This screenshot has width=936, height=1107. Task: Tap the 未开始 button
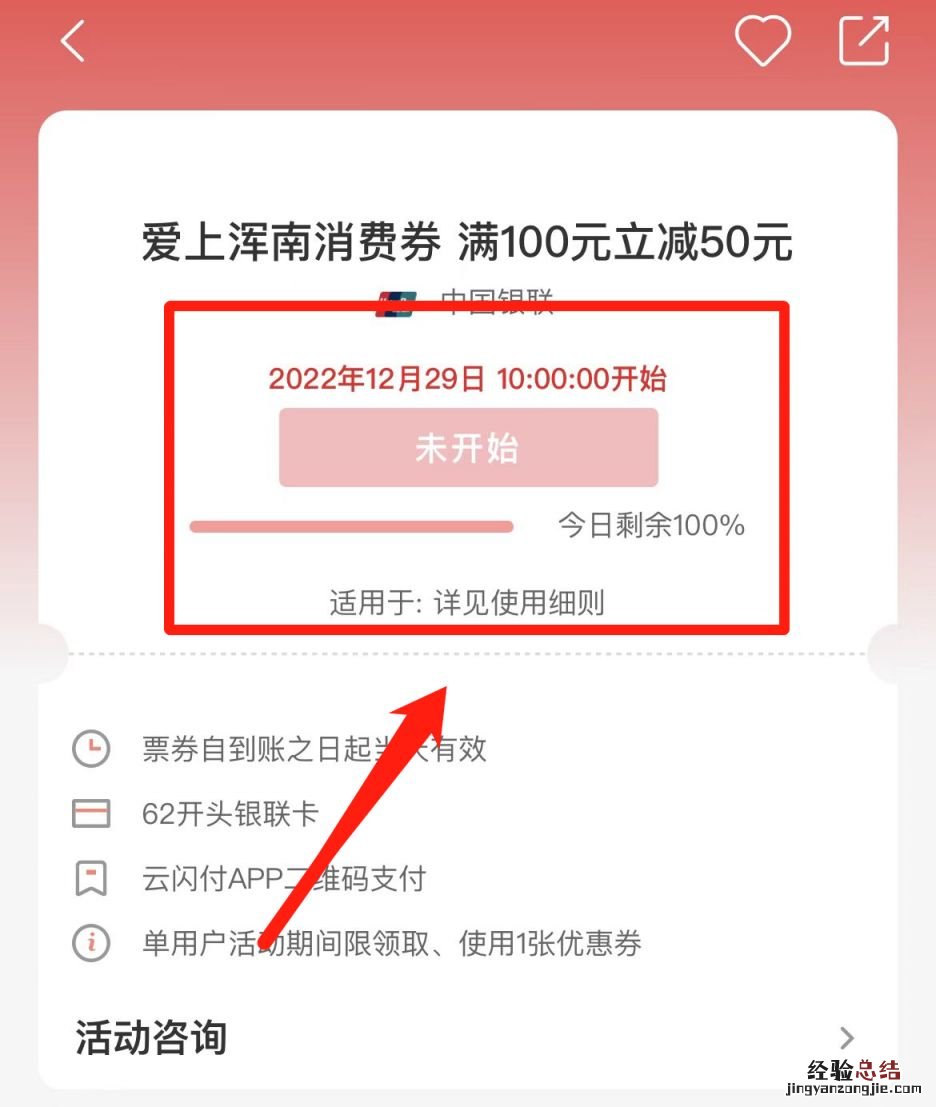(468, 448)
